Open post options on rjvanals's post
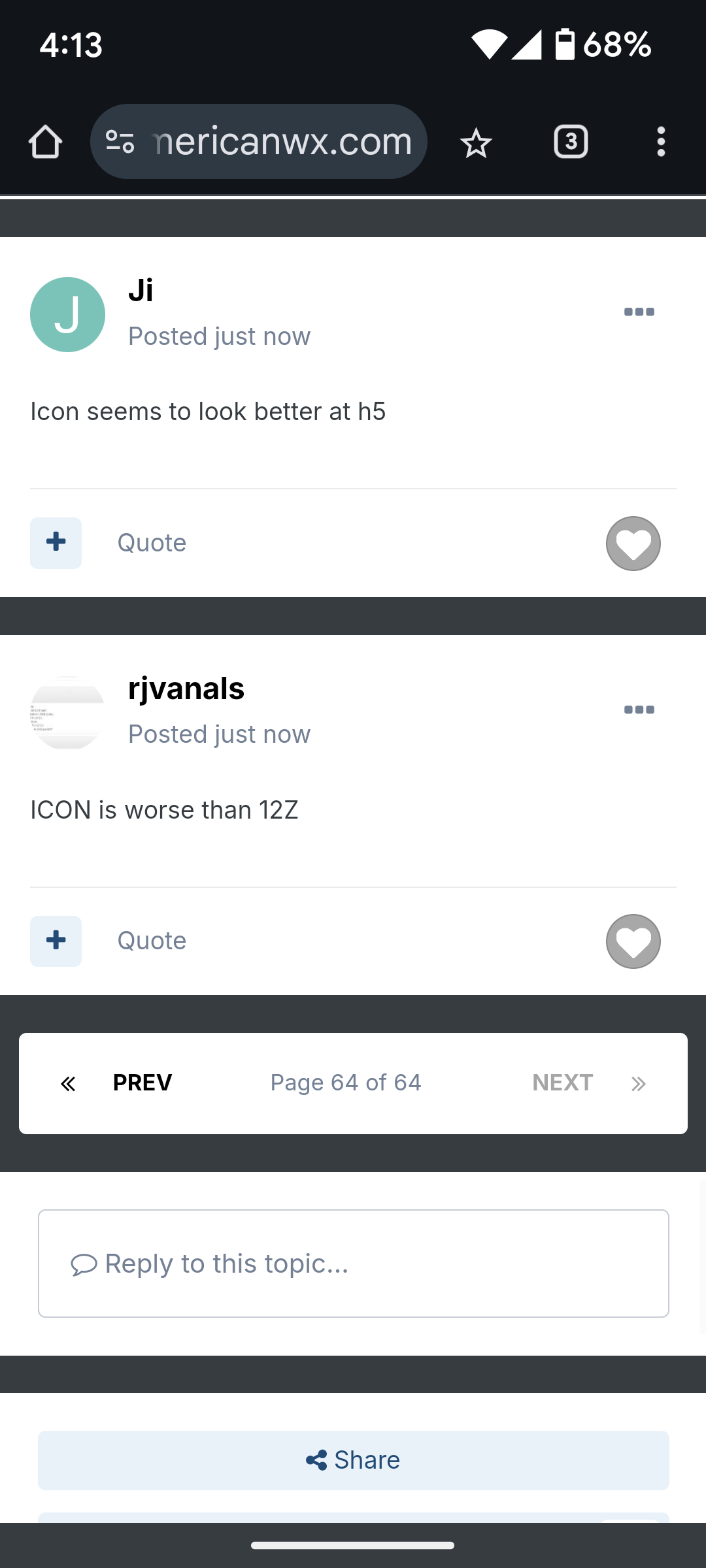Image resolution: width=706 pixels, height=1568 pixels. (639, 710)
